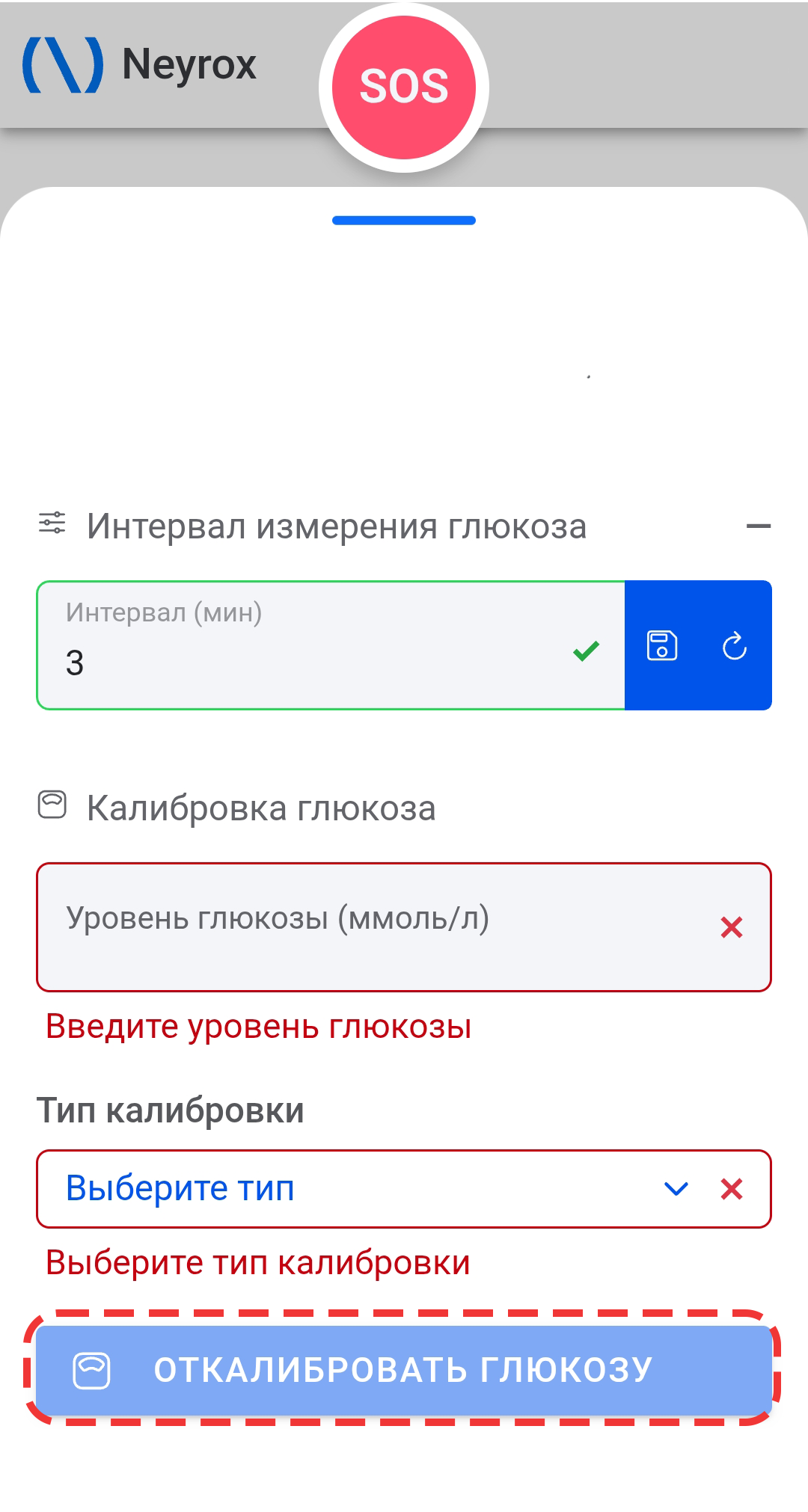Tap the red SOS button
808x1512 pixels.
[404, 87]
